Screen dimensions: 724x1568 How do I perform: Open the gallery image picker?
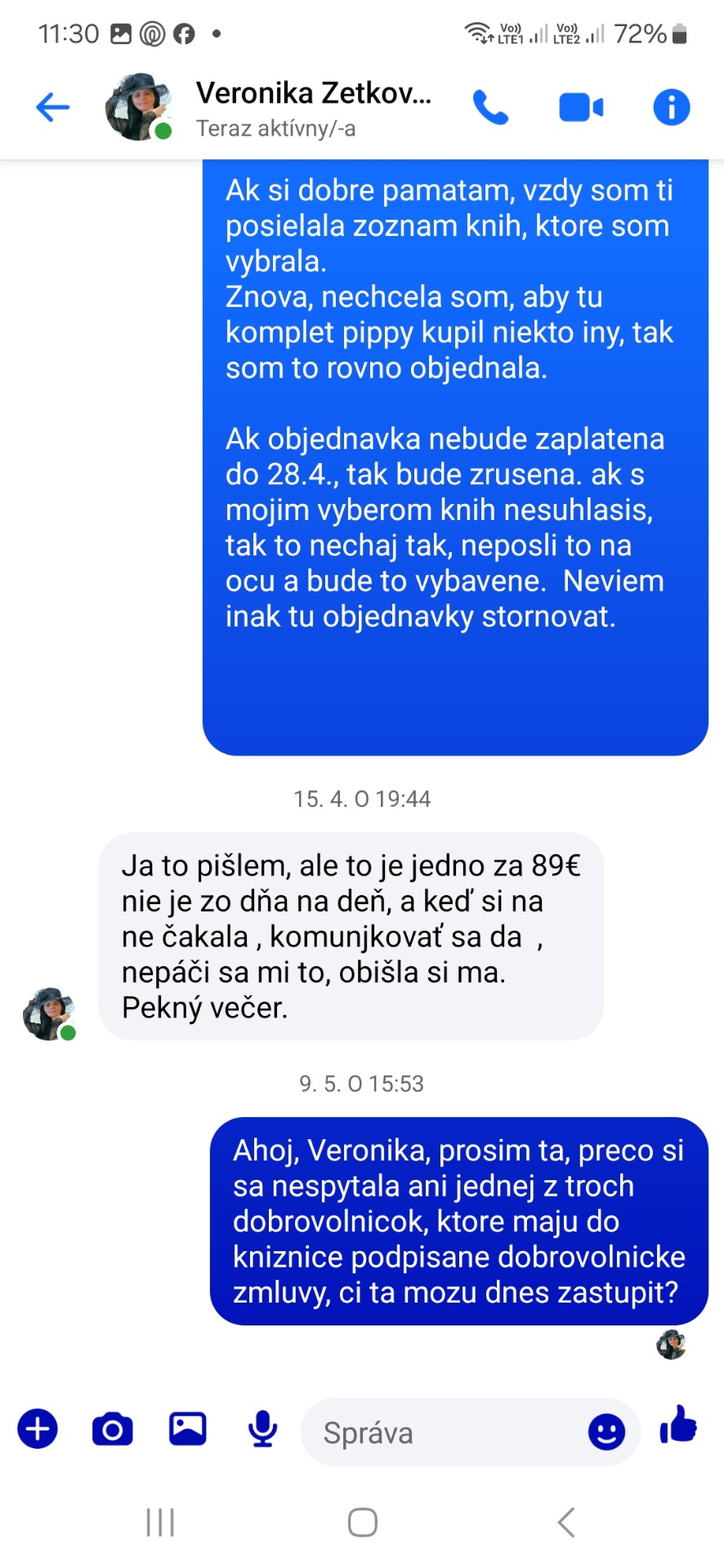187,1429
